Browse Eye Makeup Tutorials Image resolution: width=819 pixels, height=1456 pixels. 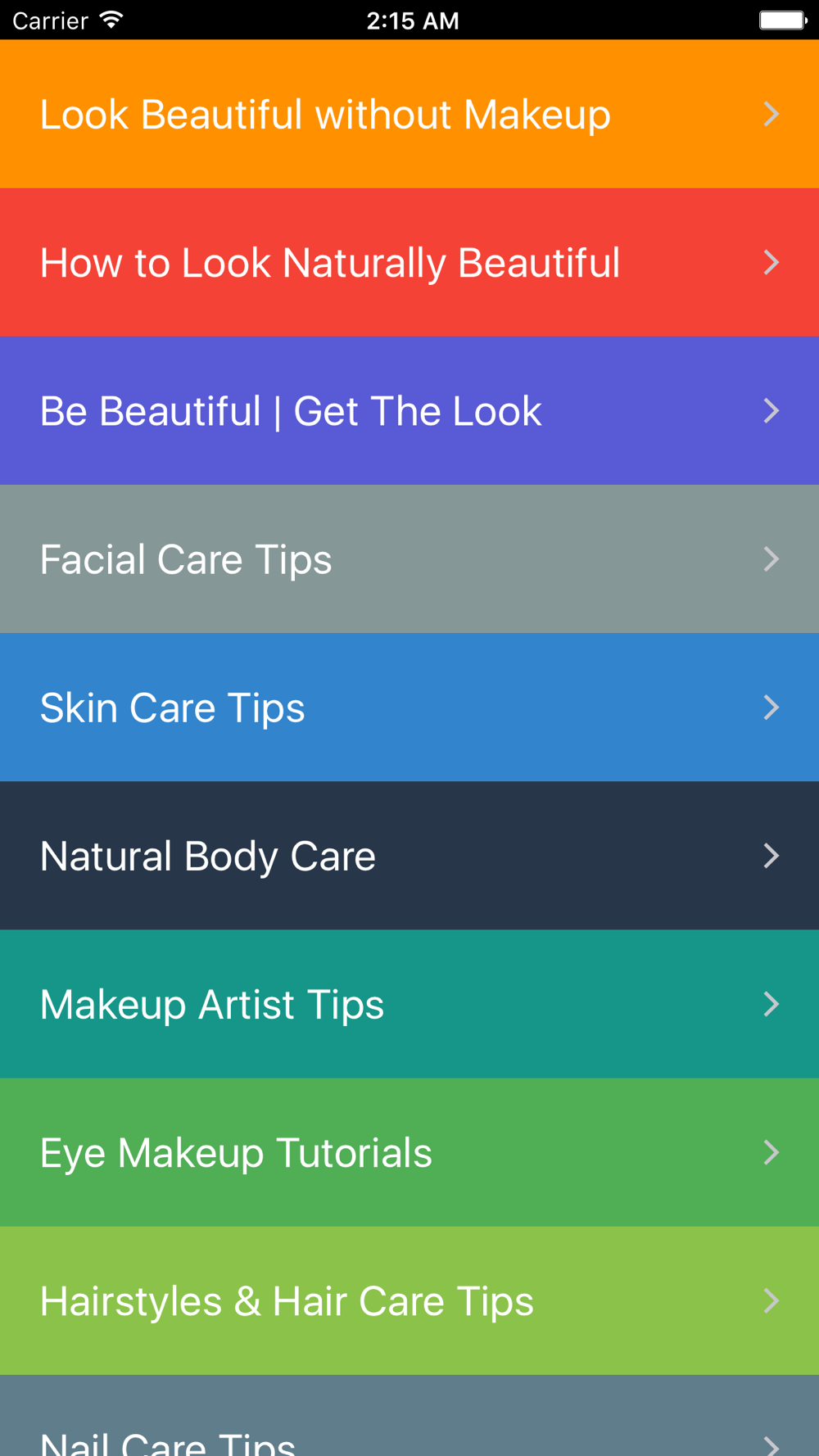(409, 1153)
